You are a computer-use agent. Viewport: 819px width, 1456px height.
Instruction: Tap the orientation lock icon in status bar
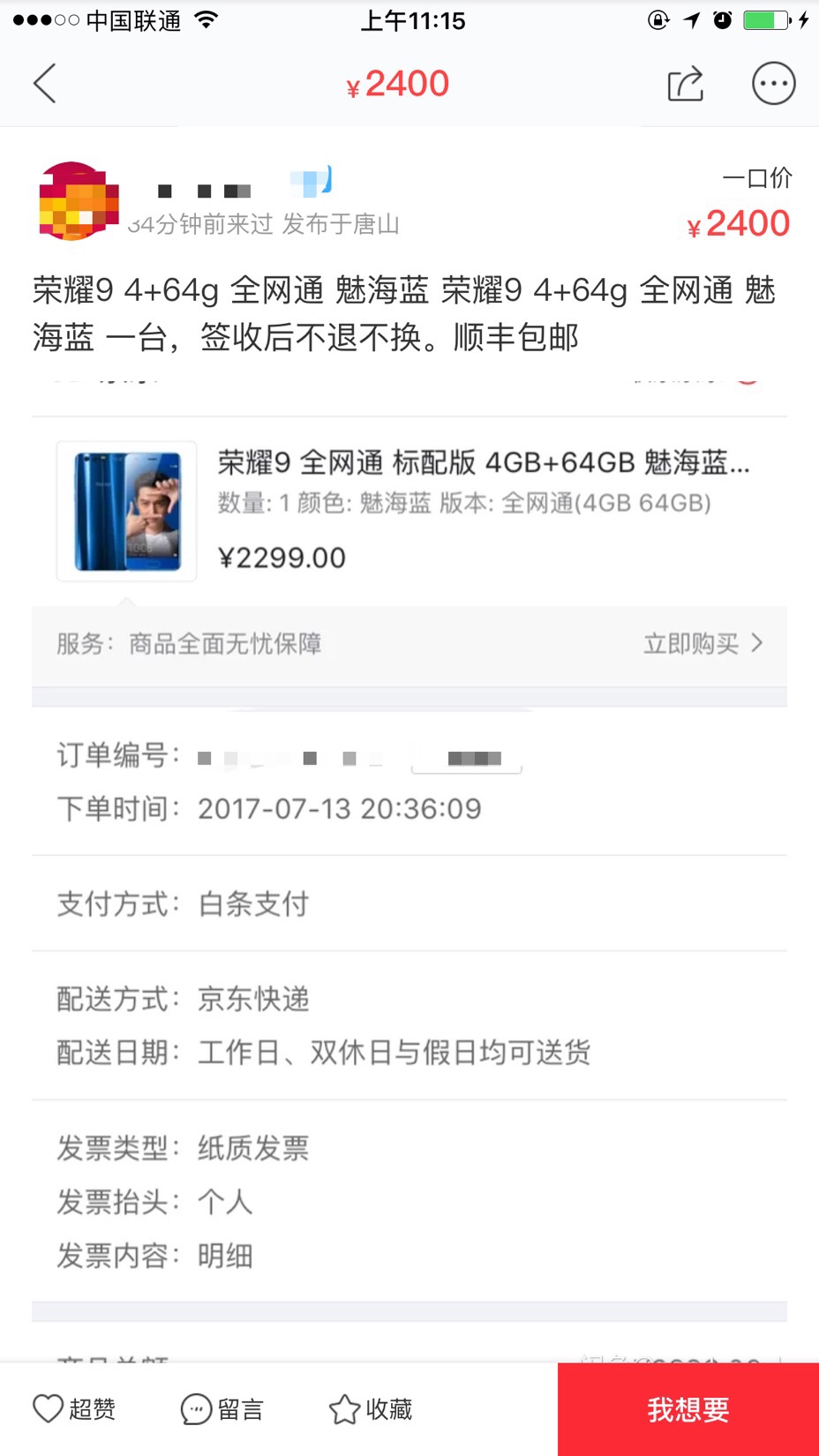[657, 19]
